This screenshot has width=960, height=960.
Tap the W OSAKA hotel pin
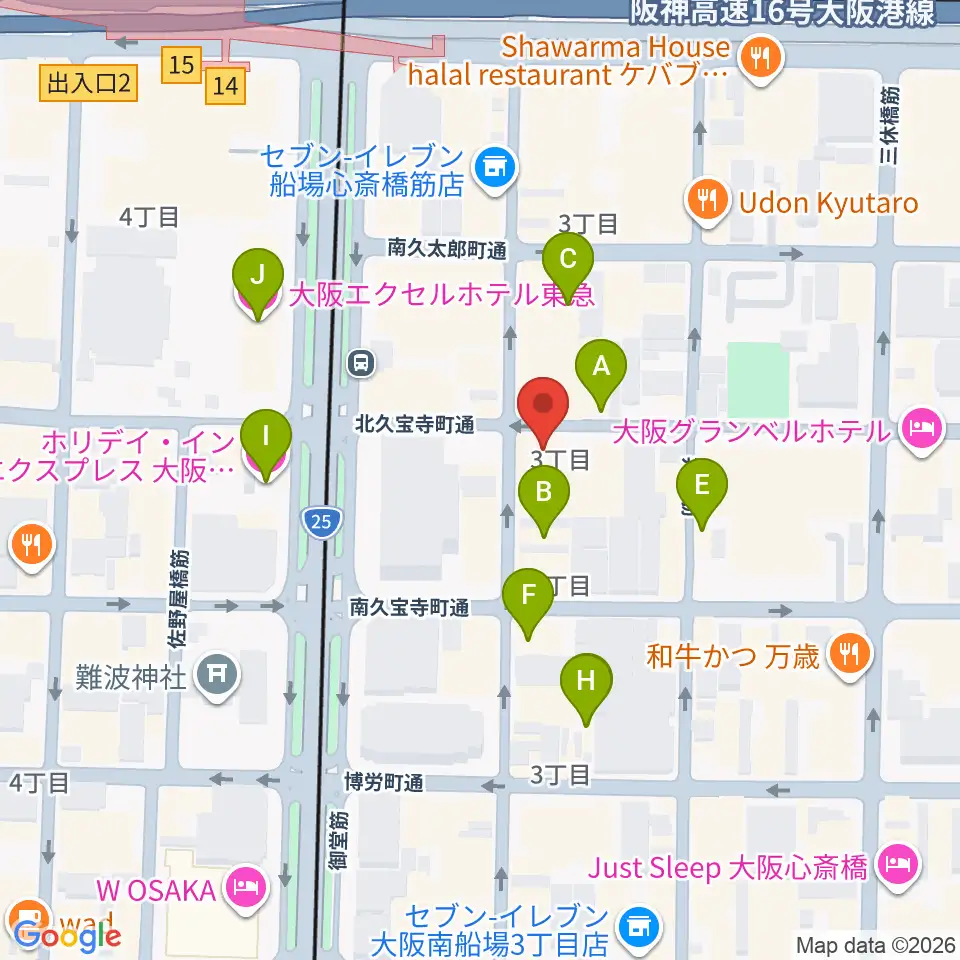246,889
